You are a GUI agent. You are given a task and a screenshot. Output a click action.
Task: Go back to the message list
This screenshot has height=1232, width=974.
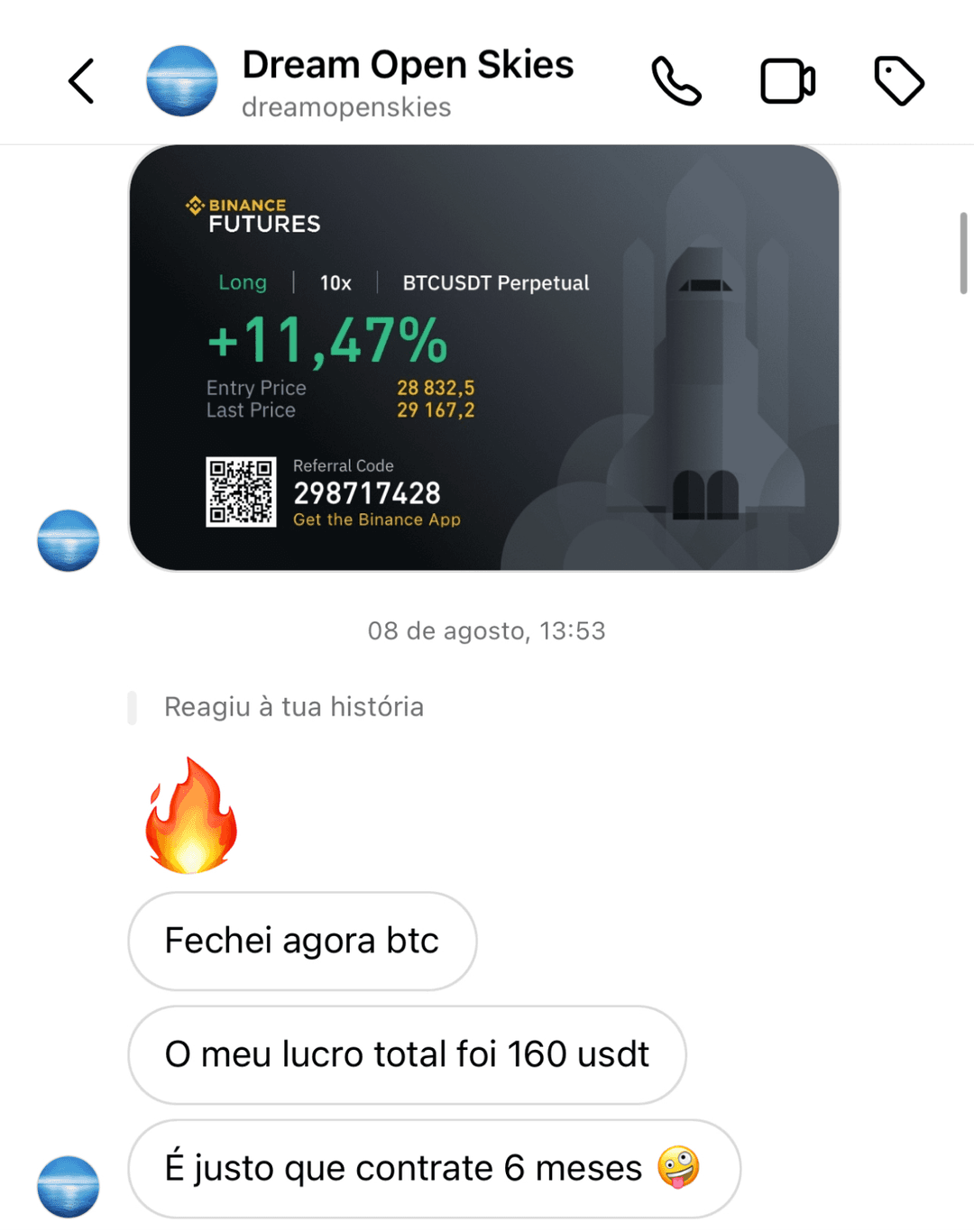(x=82, y=81)
